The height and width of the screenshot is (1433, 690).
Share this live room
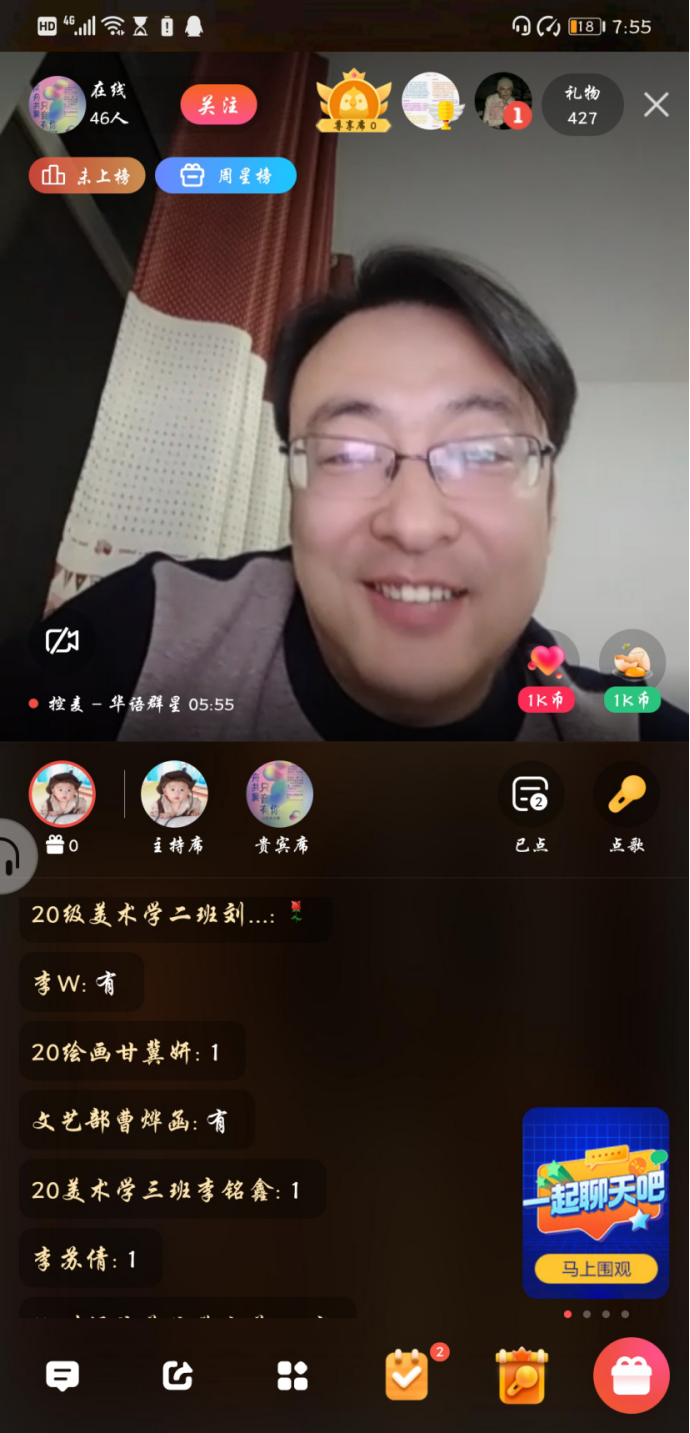(x=177, y=1377)
